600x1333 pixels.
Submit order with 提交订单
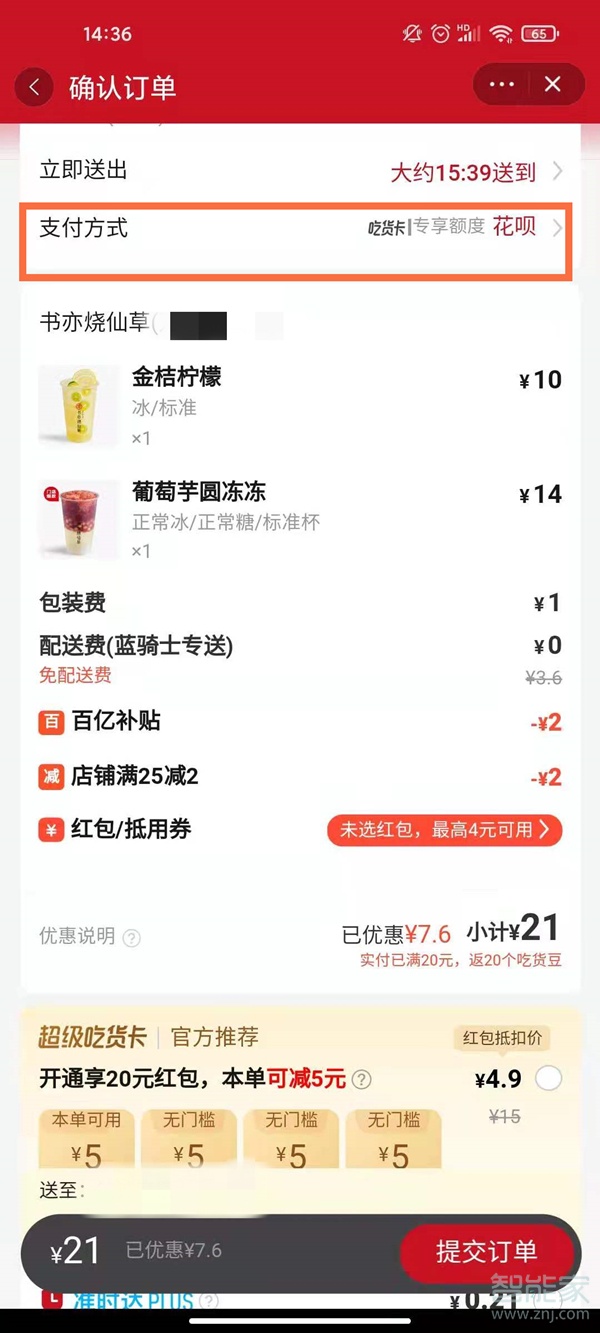[486, 1251]
